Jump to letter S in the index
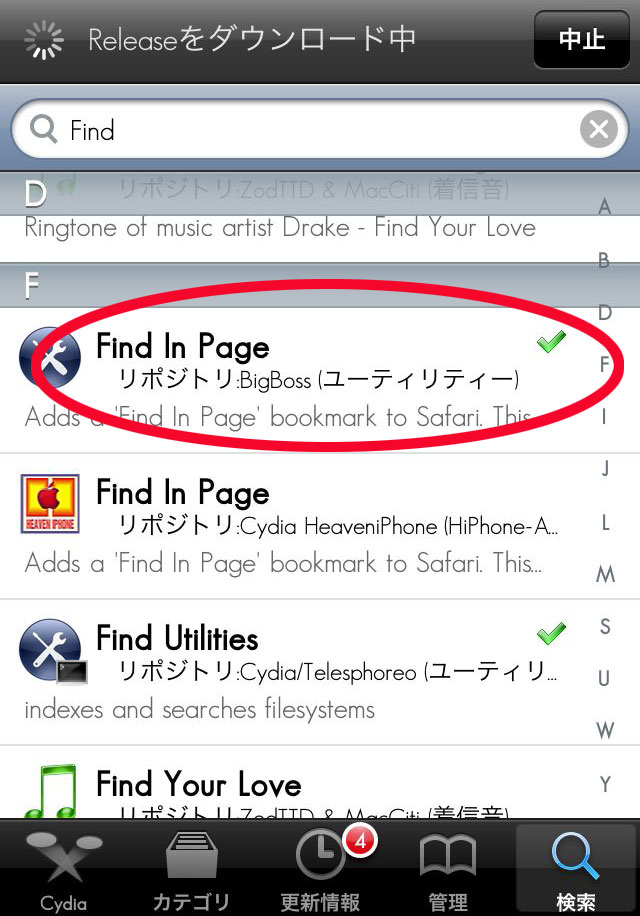 605,627
